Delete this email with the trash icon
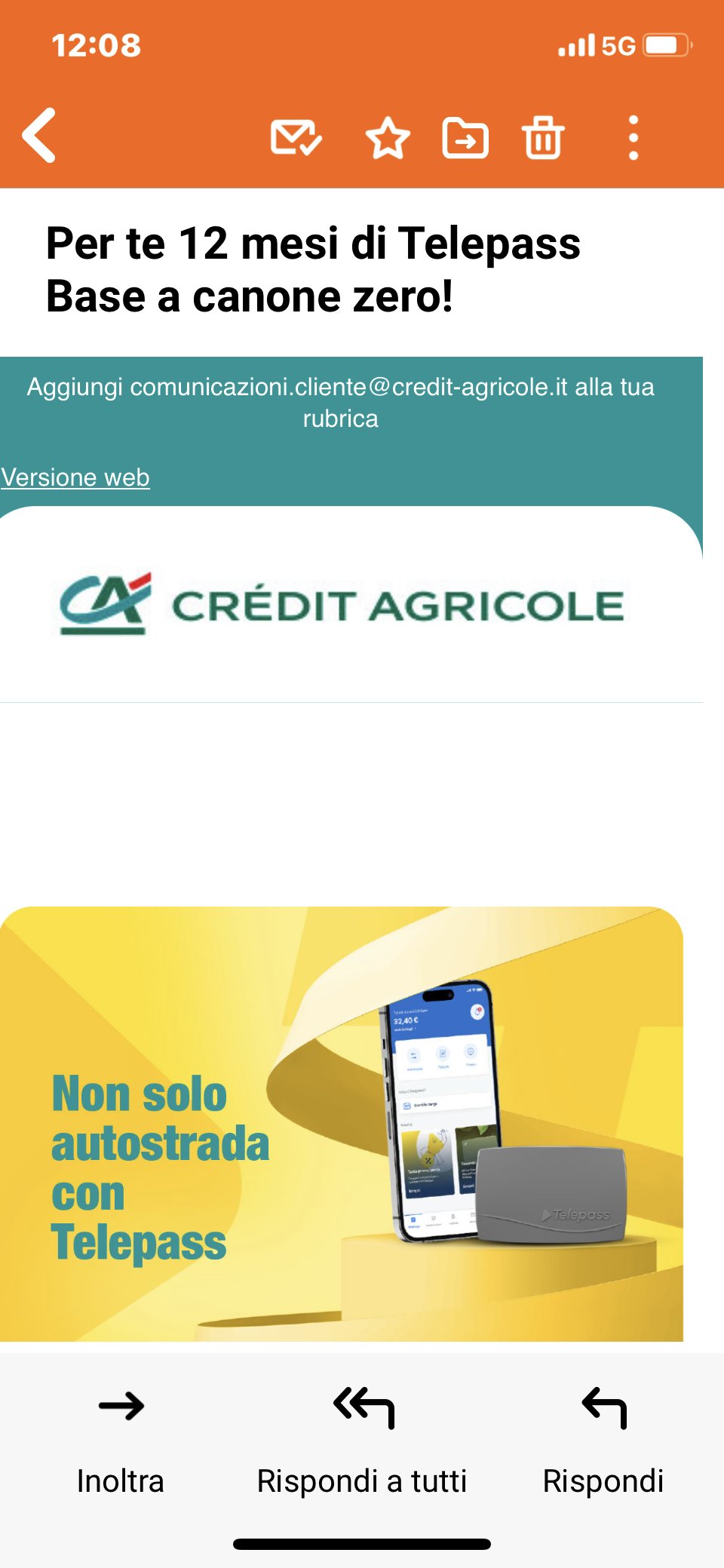Viewport: 724px width, 1568px height. coord(543,137)
